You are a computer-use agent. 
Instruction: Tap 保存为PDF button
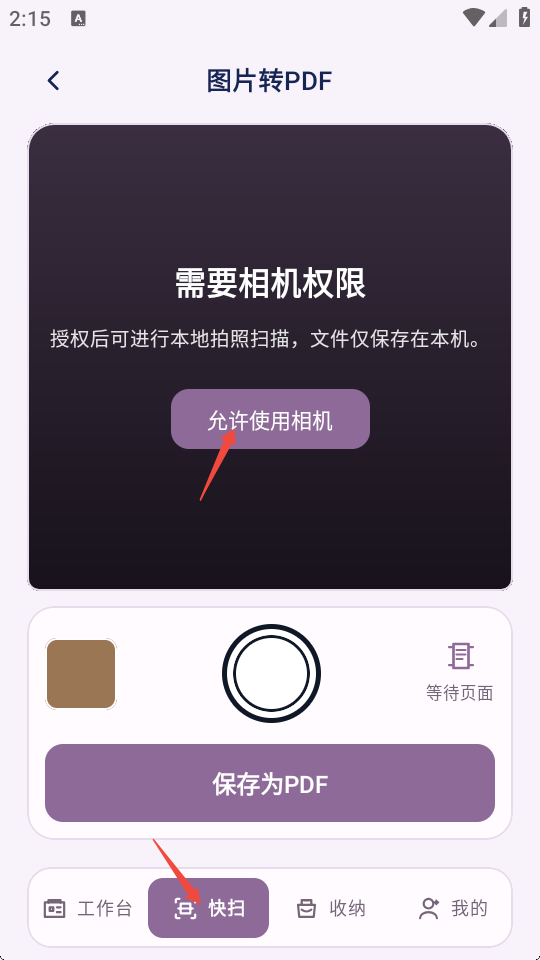[270, 783]
